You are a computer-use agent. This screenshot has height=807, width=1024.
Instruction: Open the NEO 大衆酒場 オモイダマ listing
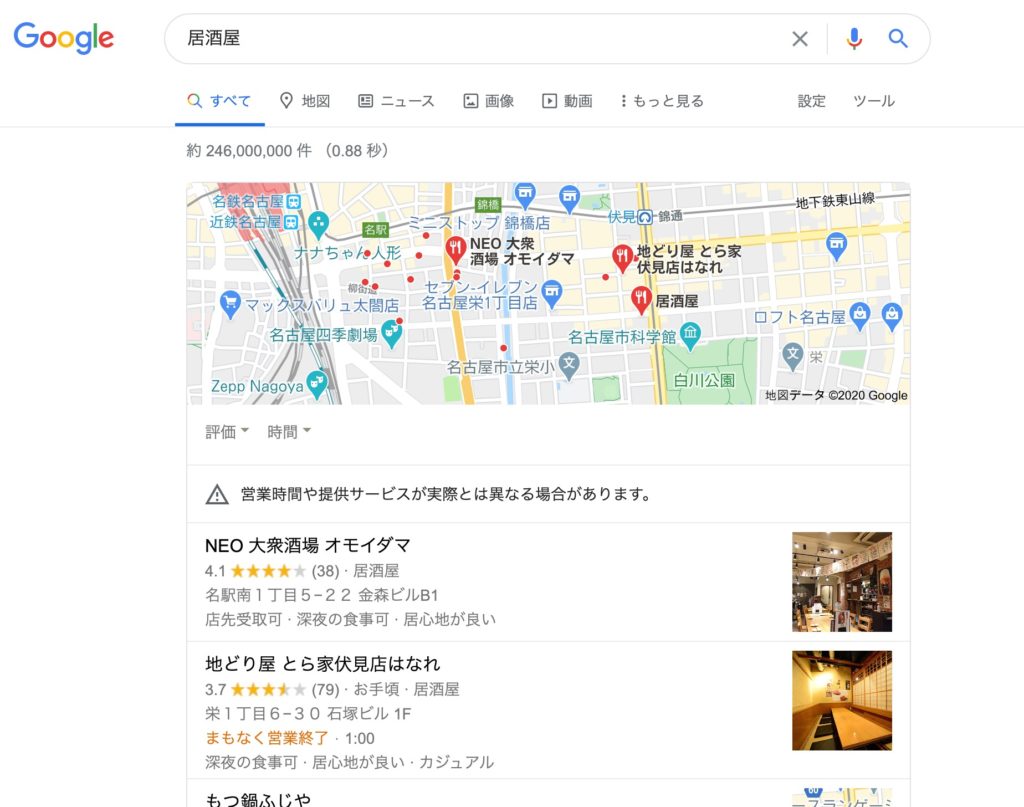pyautogui.click(x=308, y=546)
